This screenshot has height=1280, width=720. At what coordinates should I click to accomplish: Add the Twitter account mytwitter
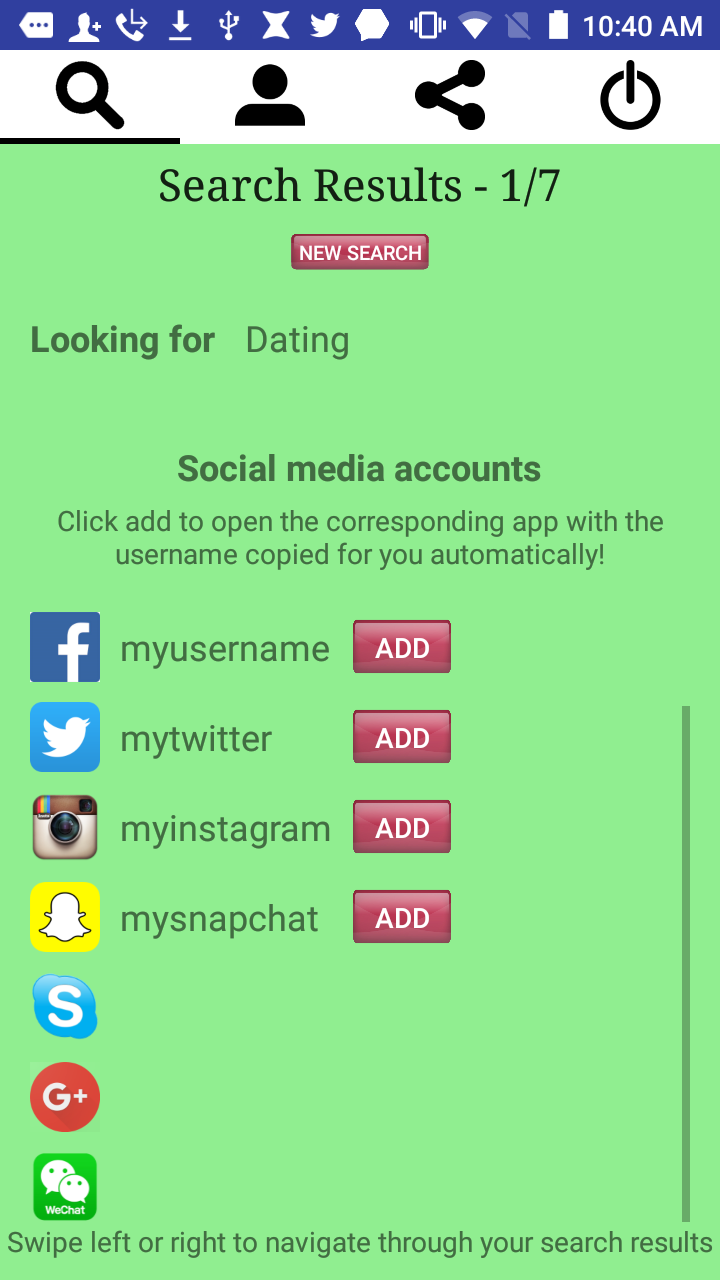click(402, 737)
